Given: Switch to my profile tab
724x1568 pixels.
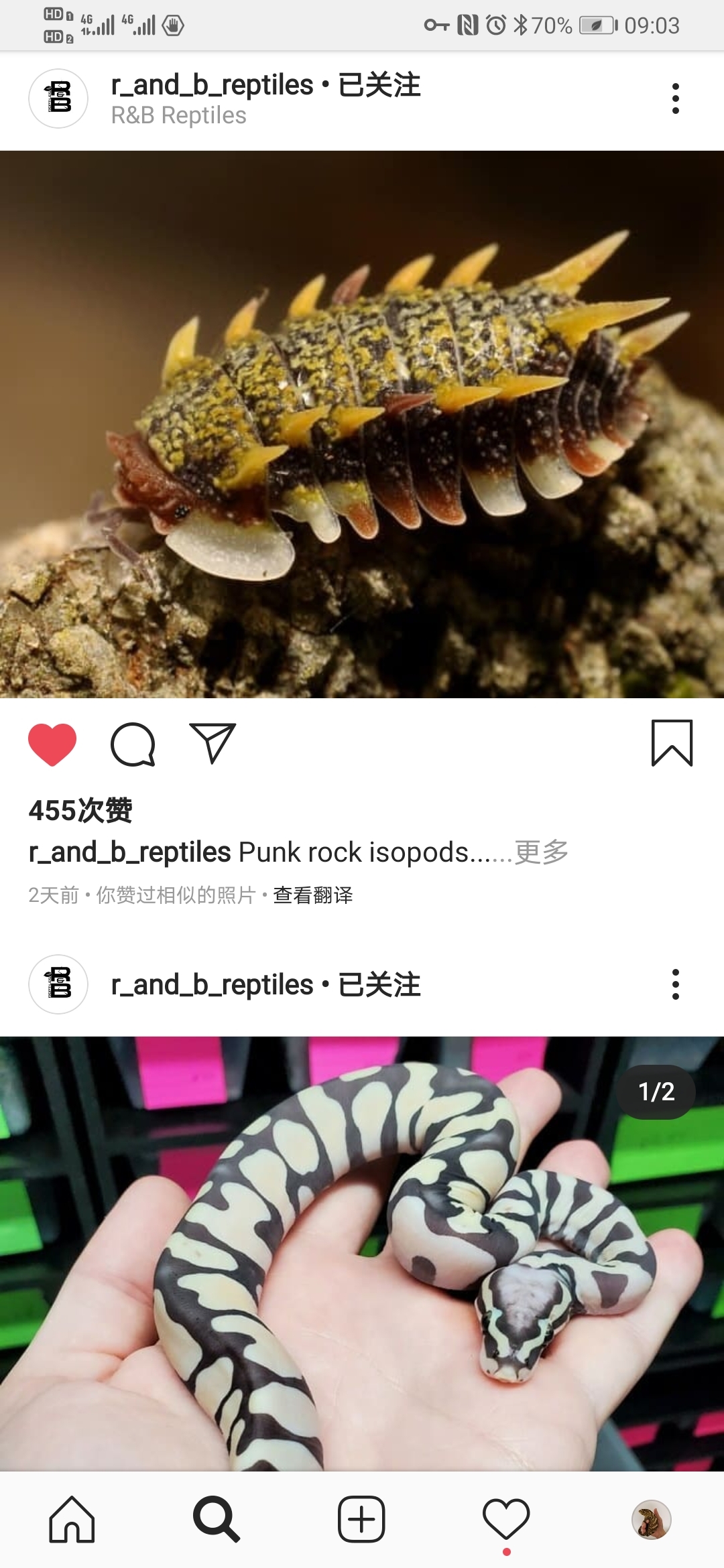Looking at the screenshot, I should (x=651, y=1519).
